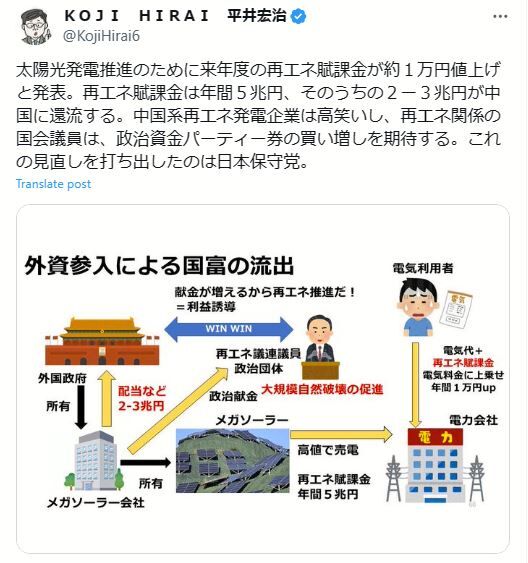The height and width of the screenshot is (563, 528).
Task: Open the post's three-dot overflow menu
Action: (500, 17)
